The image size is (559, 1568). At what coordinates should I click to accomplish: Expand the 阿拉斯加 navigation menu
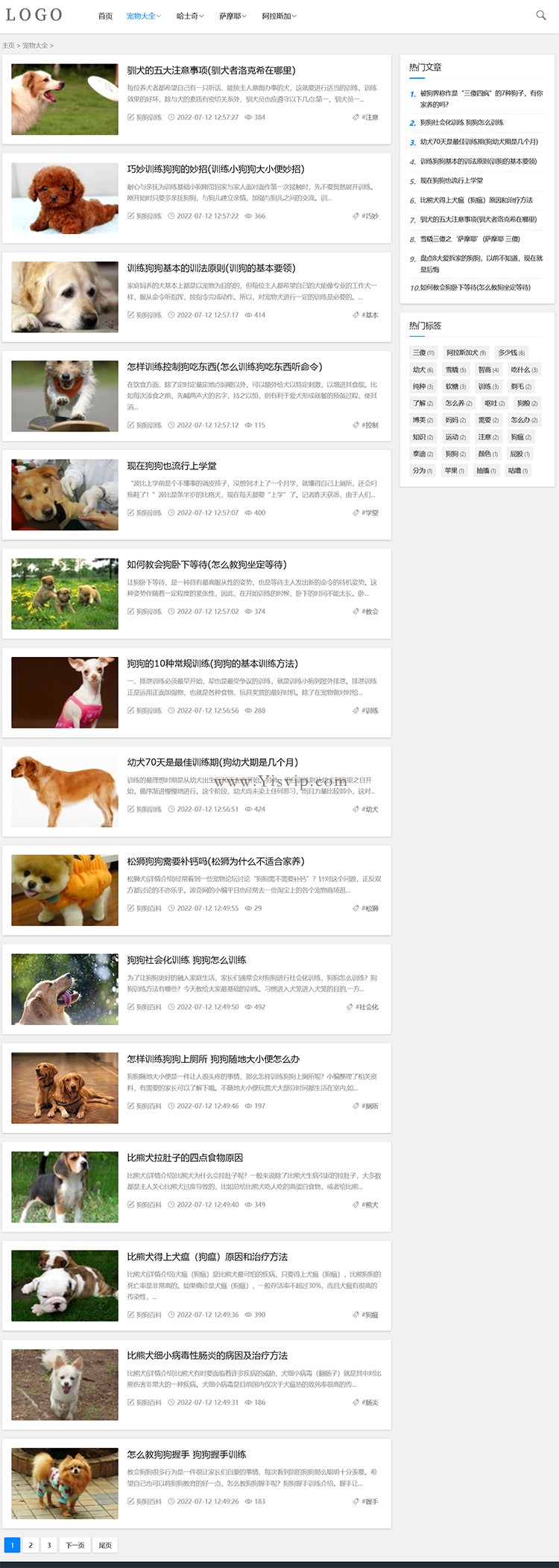279,16
